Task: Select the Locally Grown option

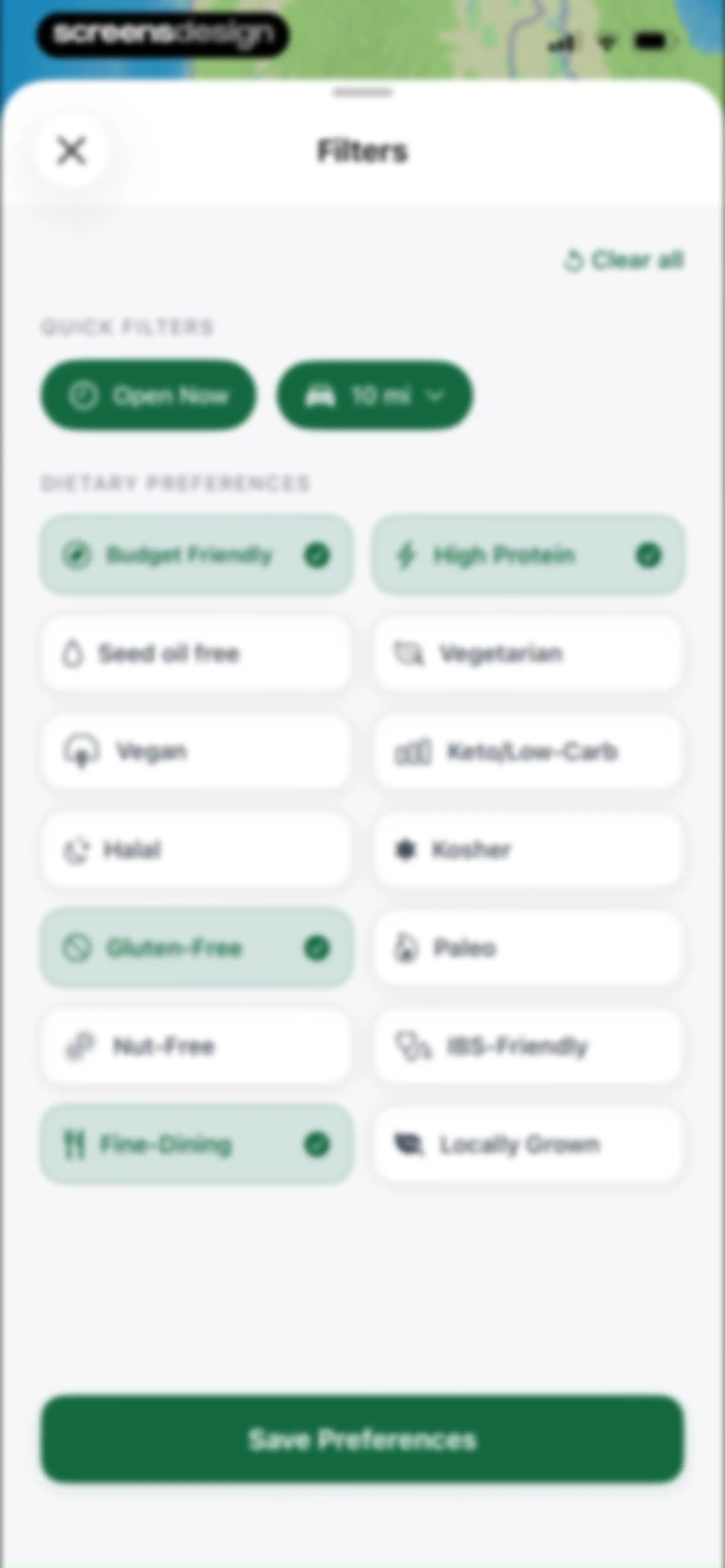Action: point(528,1144)
